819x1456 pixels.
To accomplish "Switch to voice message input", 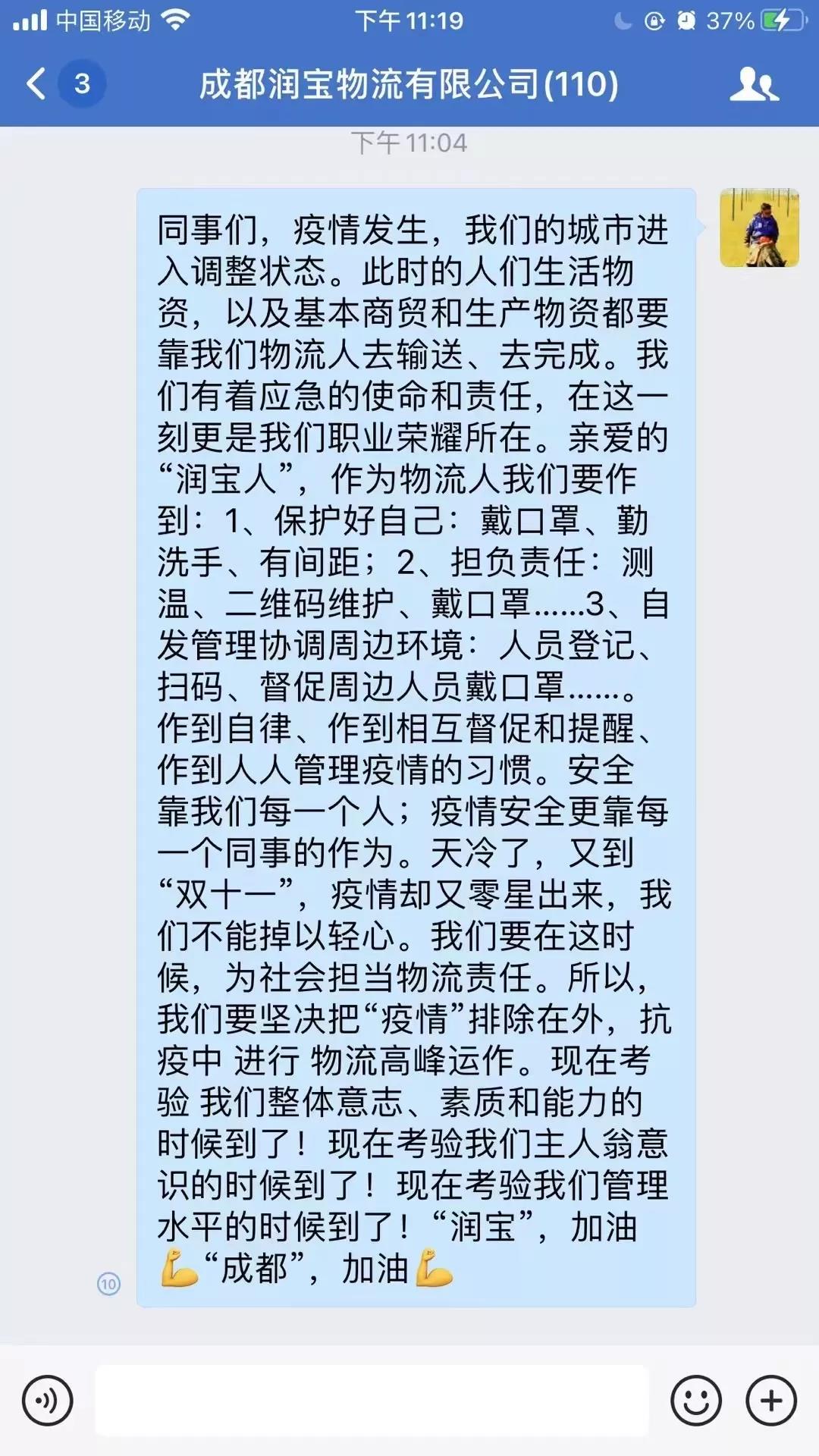I will (x=48, y=1400).
